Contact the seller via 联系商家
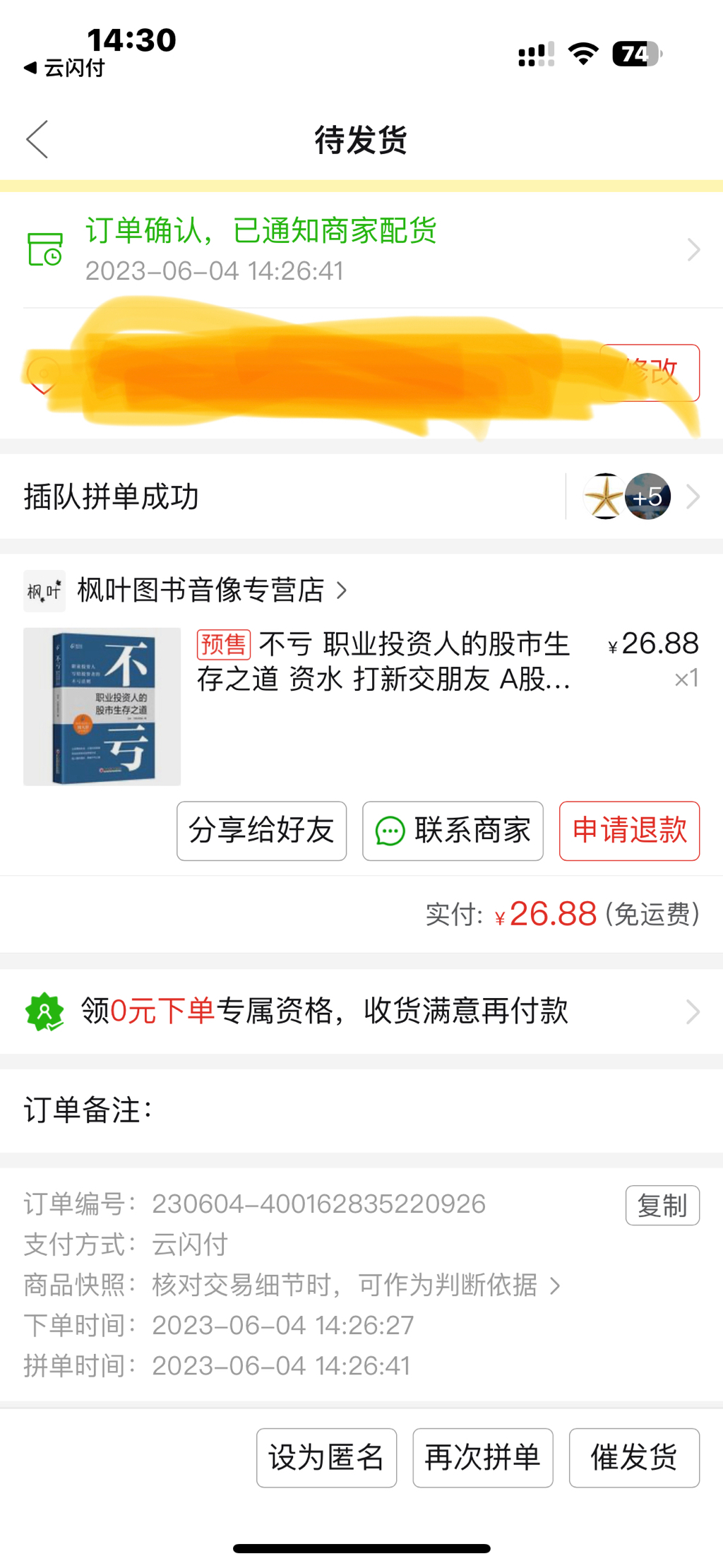This screenshot has width=723, height=1568. (453, 831)
